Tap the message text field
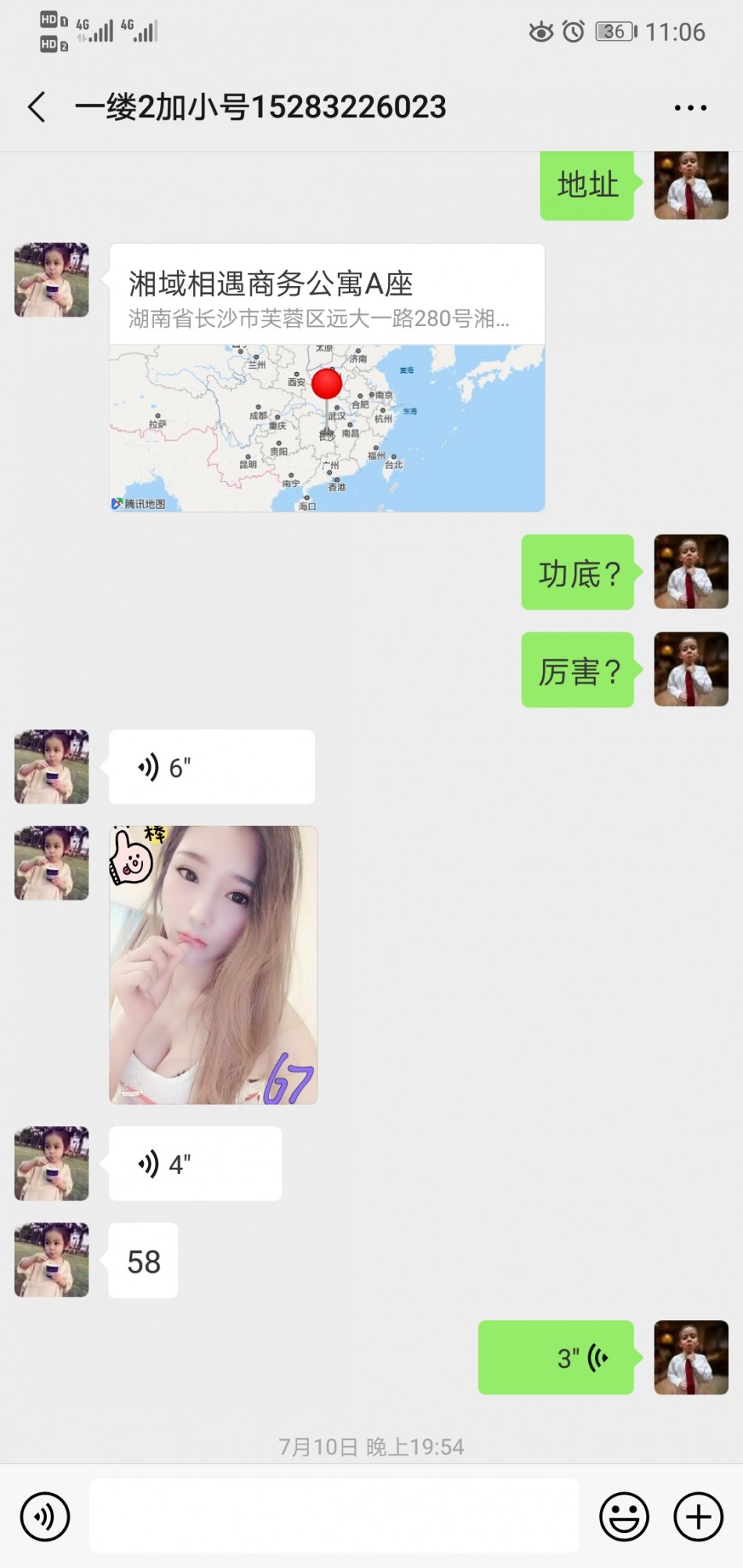The height and width of the screenshot is (1568, 743). click(334, 1516)
